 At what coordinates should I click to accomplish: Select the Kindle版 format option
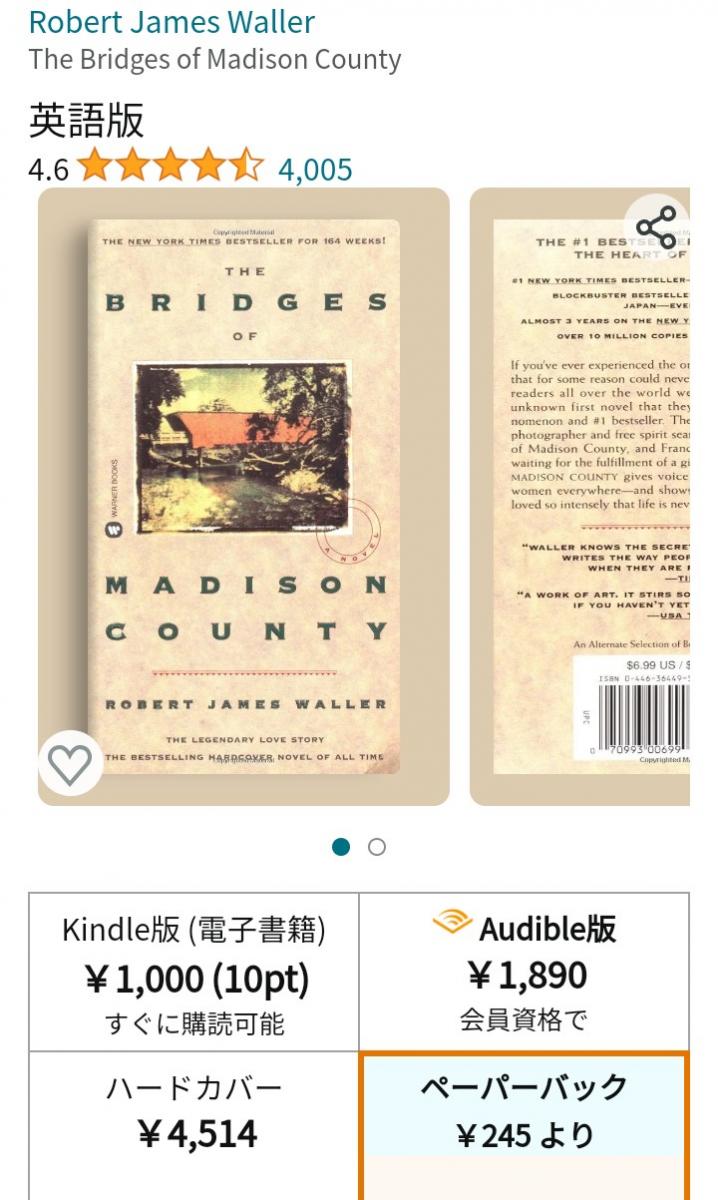[194, 972]
